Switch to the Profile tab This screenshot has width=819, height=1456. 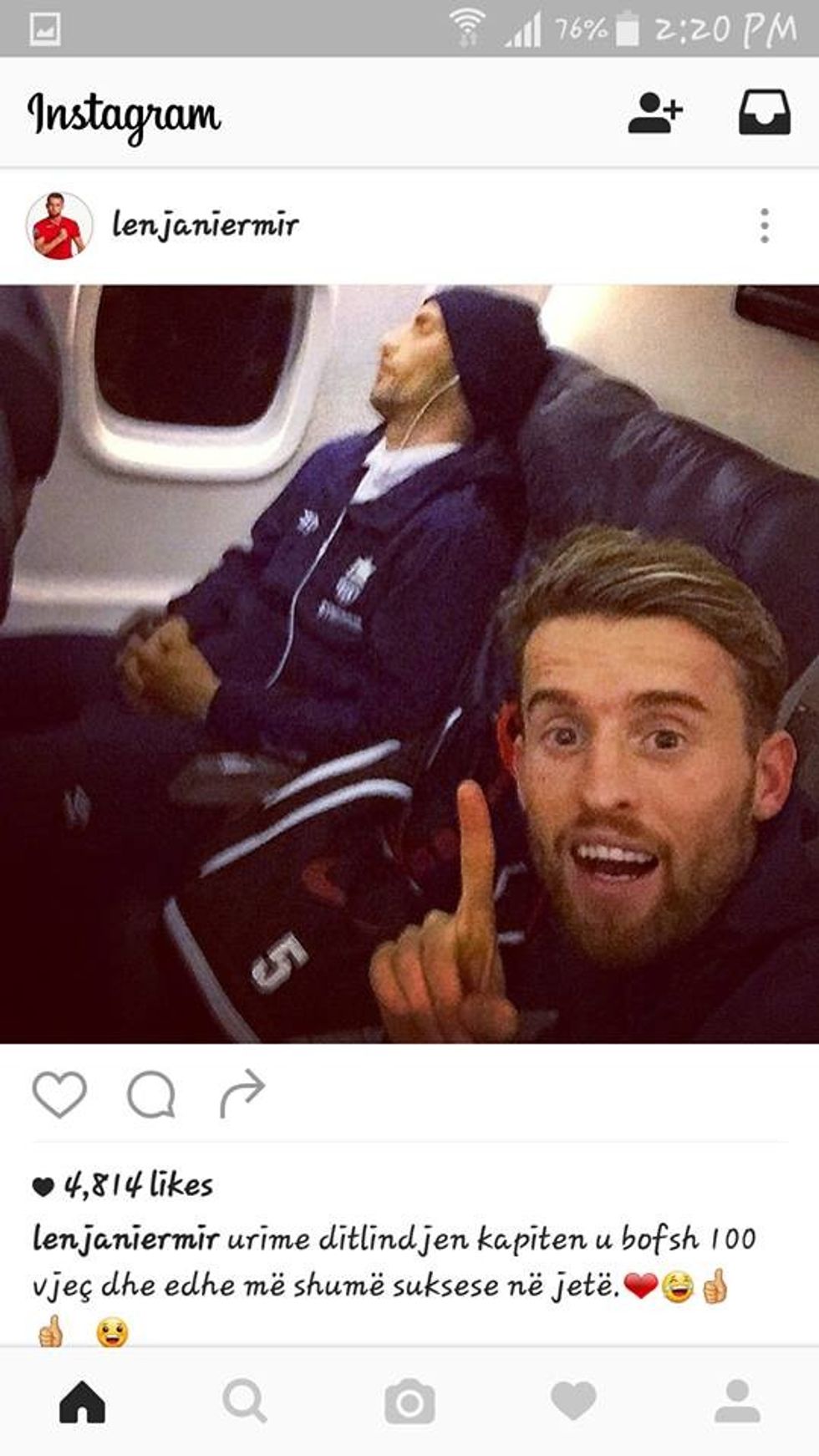coord(737,1402)
